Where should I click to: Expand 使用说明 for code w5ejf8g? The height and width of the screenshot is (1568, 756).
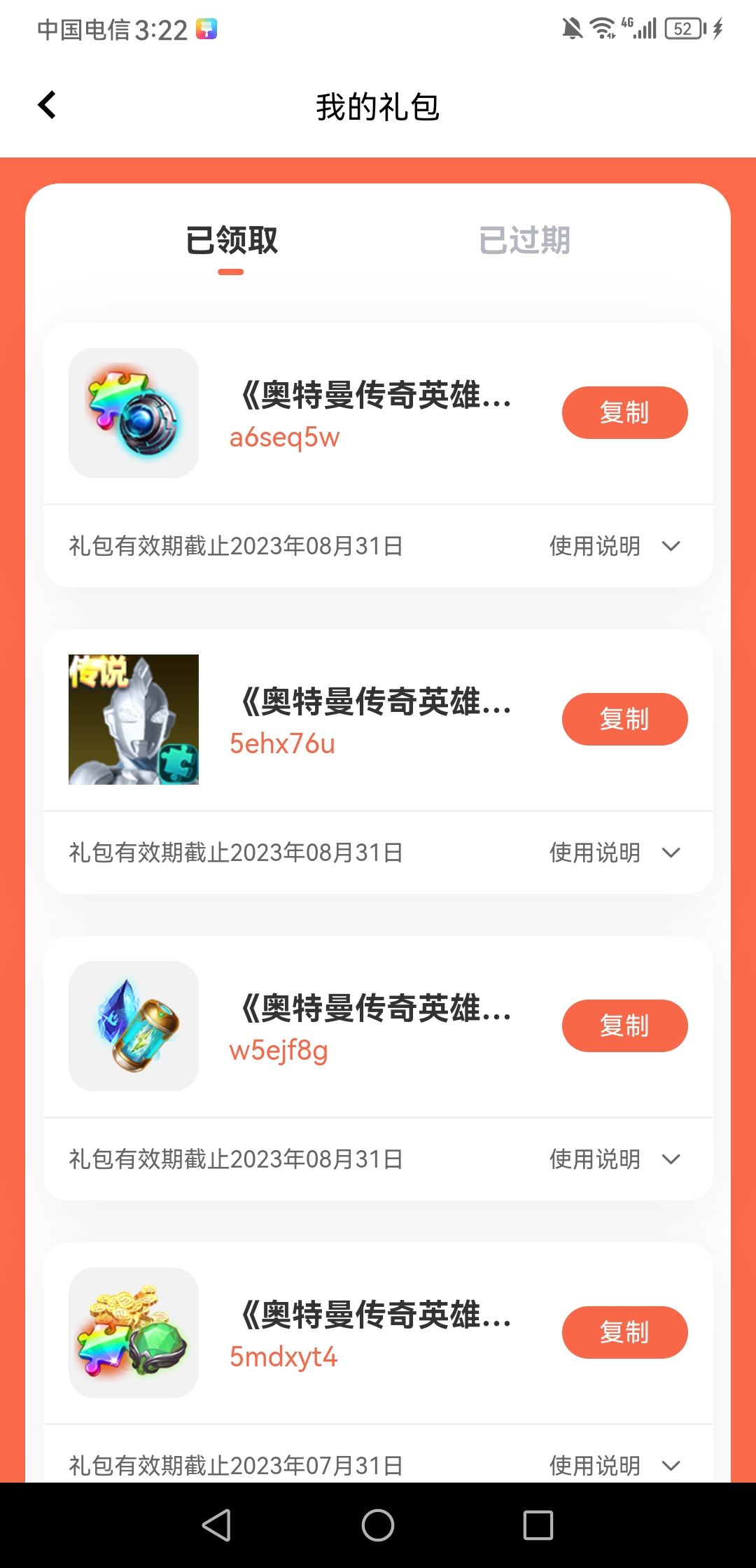[615, 1159]
